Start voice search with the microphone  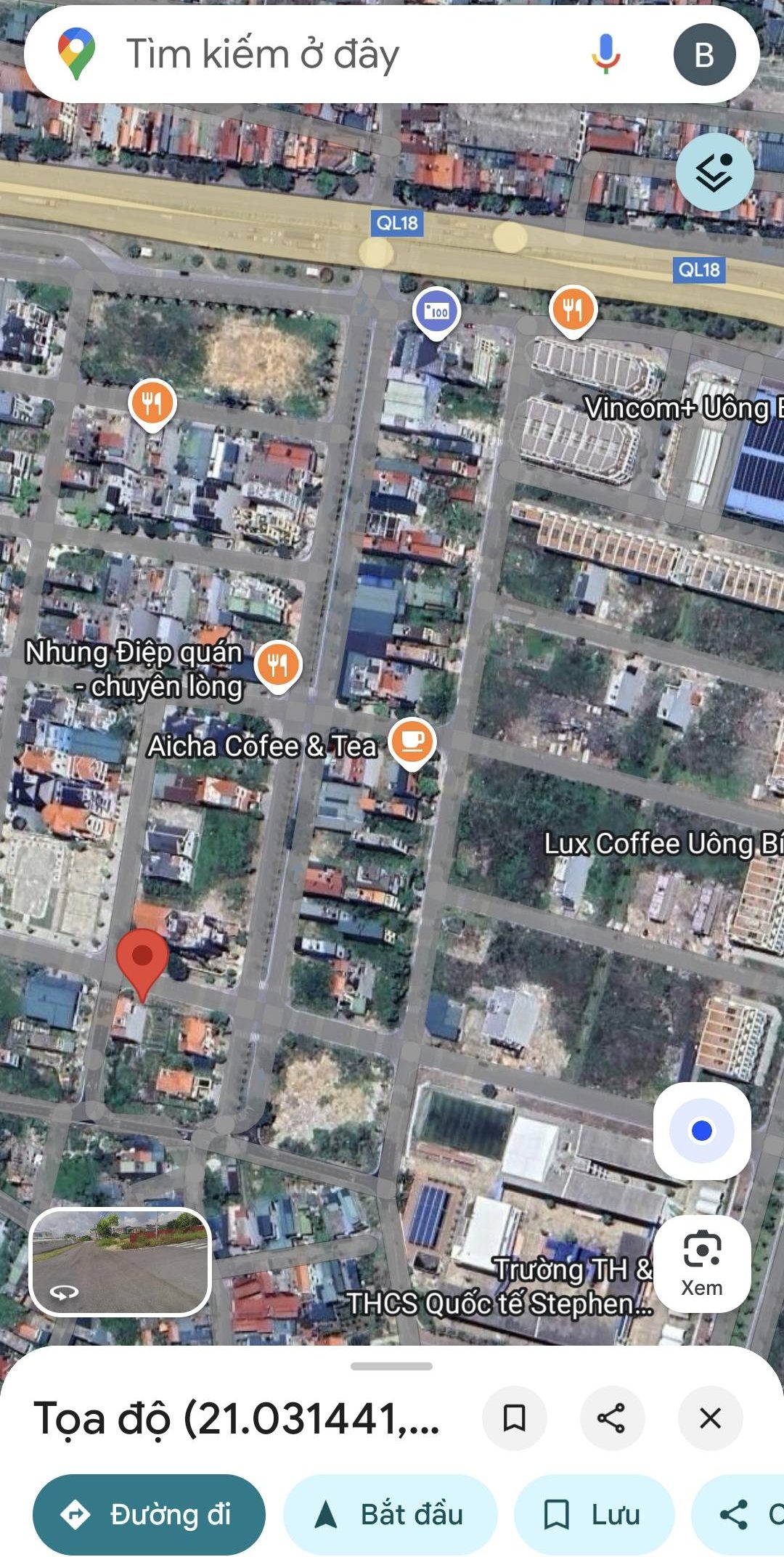605,54
